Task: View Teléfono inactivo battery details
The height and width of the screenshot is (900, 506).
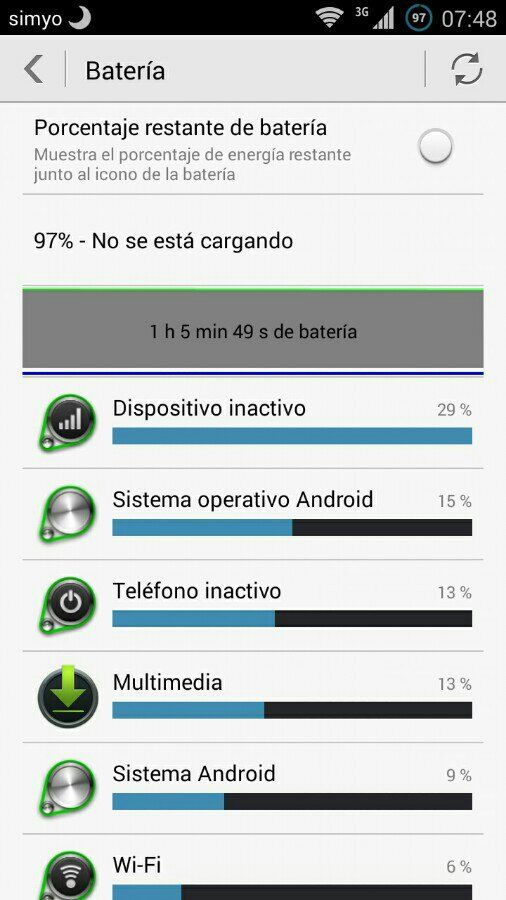Action: (253, 606)
